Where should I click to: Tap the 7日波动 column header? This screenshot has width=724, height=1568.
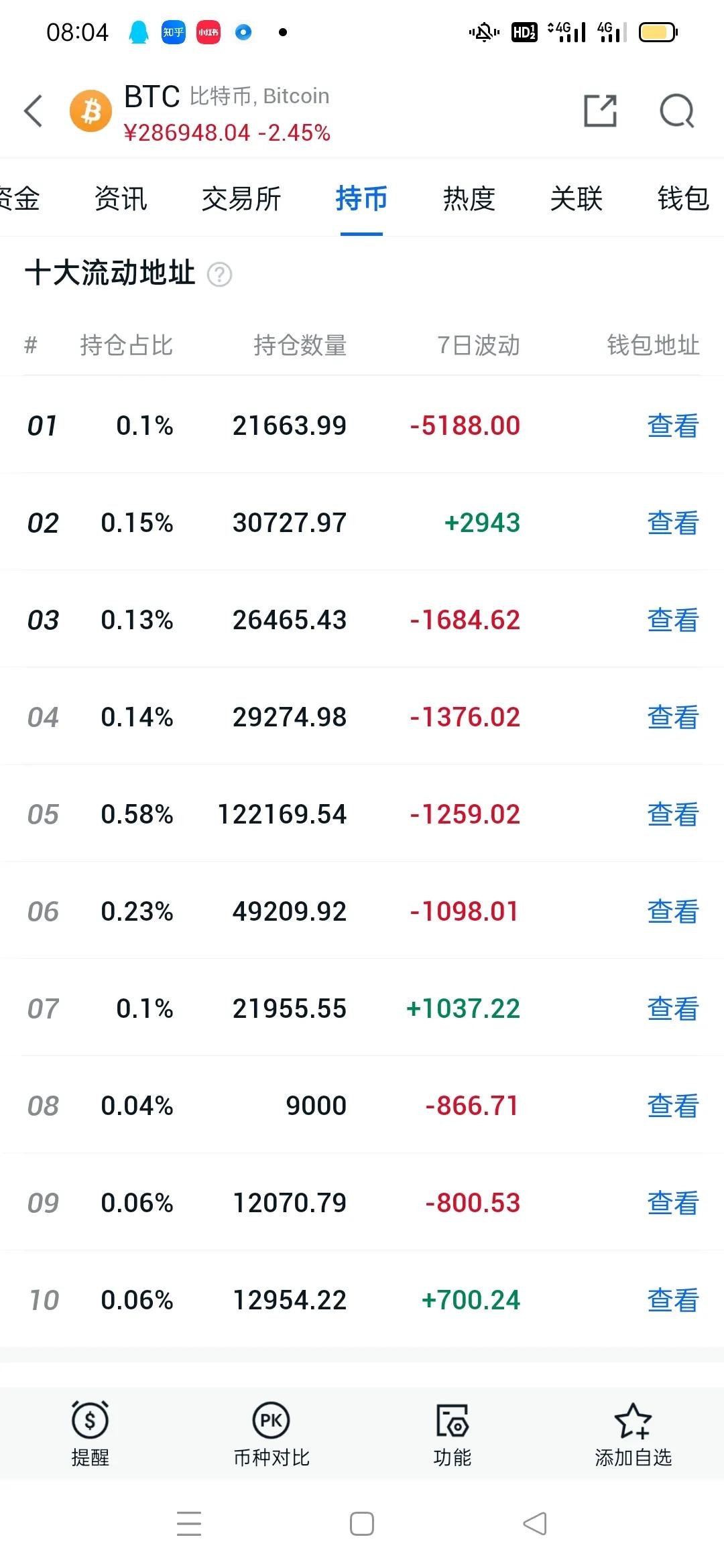pyautogui.click(x=477, y=346)
